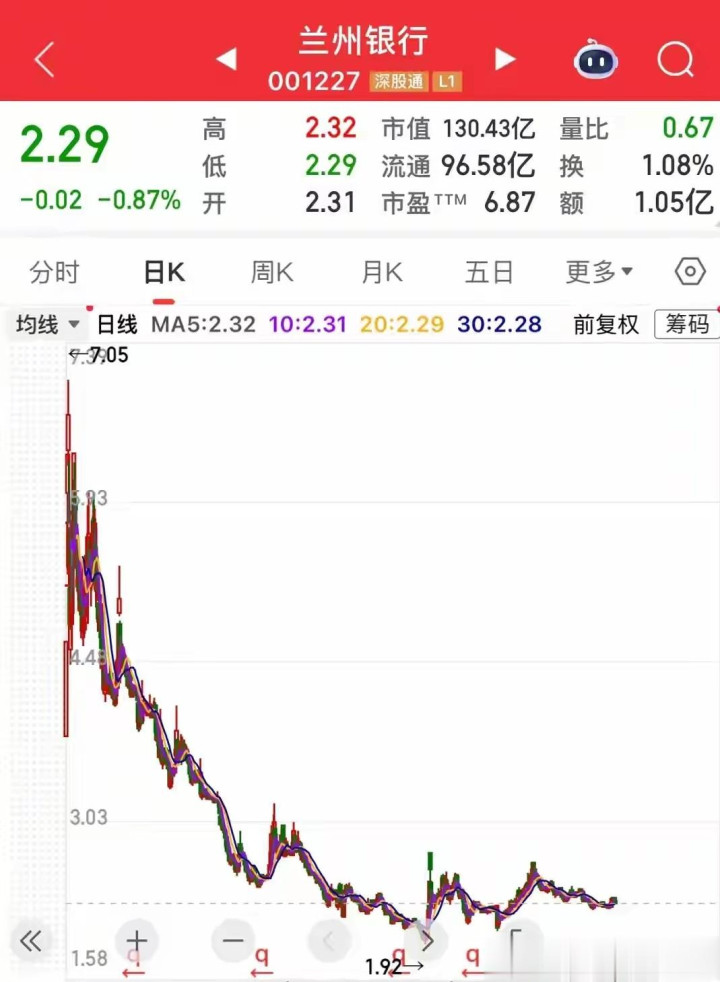Collapse the chart toolbar with the double-arrow
Viewport: 720px width, 982px height.
(x=30, y=940)
